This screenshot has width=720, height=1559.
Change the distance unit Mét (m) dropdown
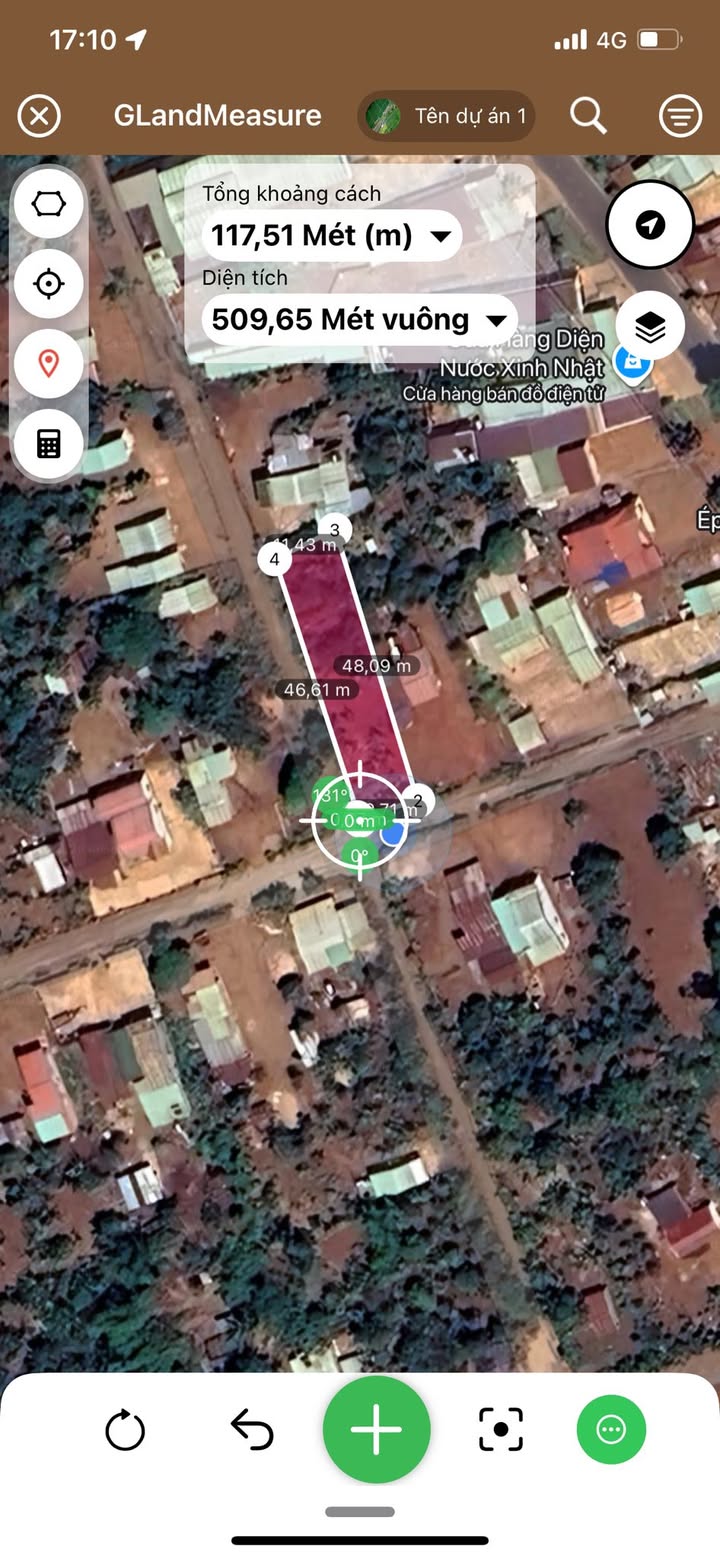[331, 236]
